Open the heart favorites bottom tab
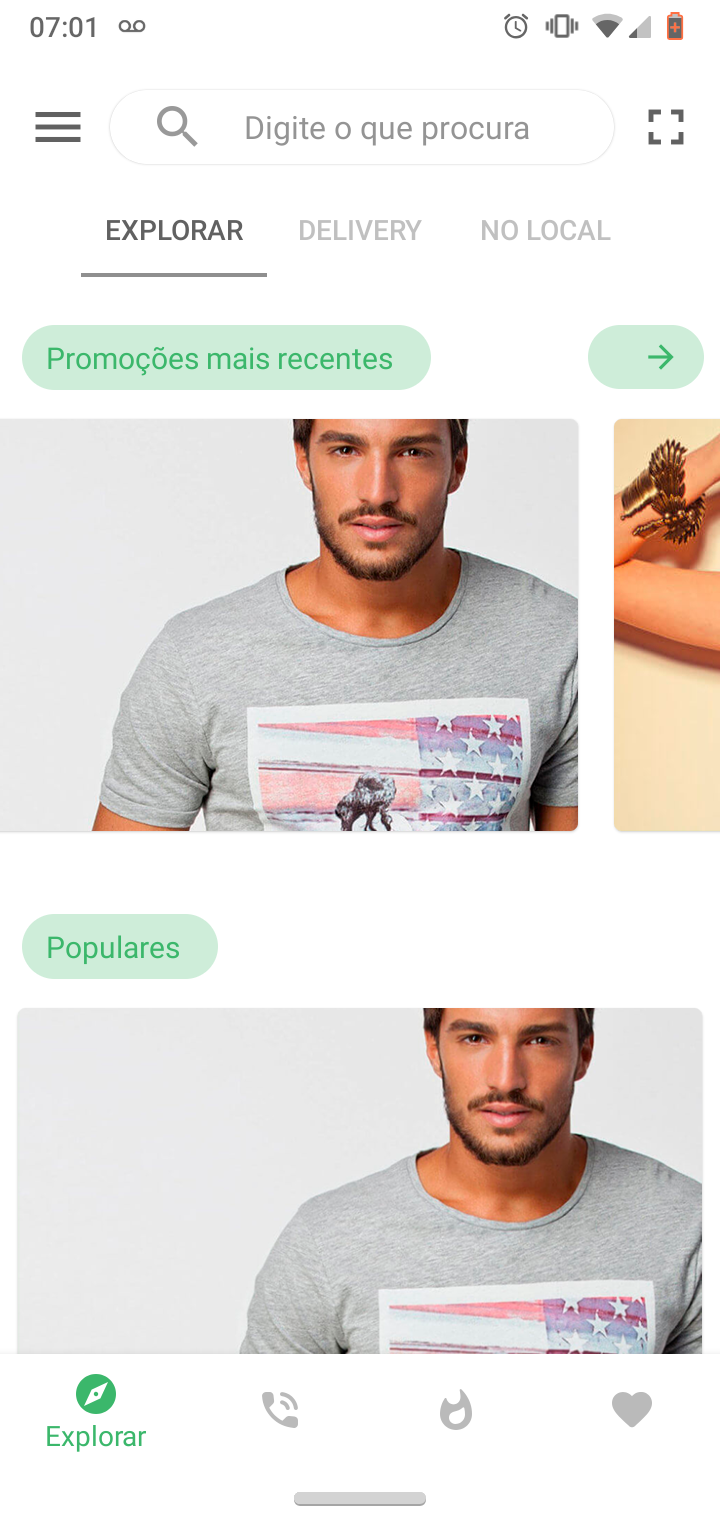The height and width of the screenshot is (1520, 720). point(631,1410)
